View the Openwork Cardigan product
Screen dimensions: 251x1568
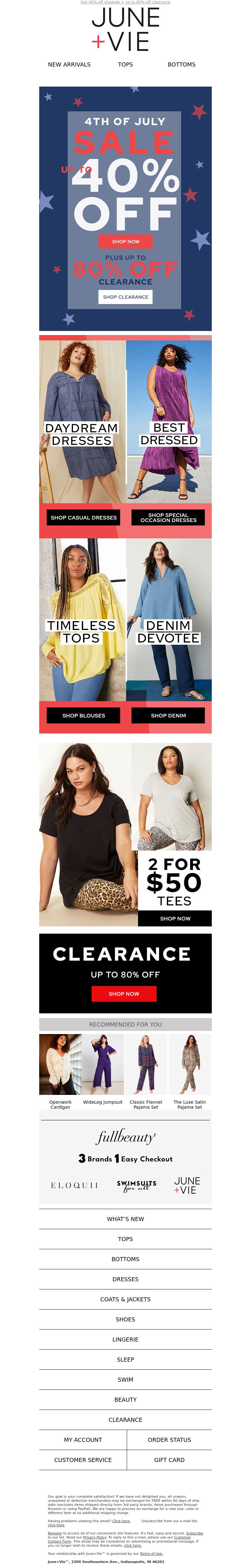(60, 1071)
